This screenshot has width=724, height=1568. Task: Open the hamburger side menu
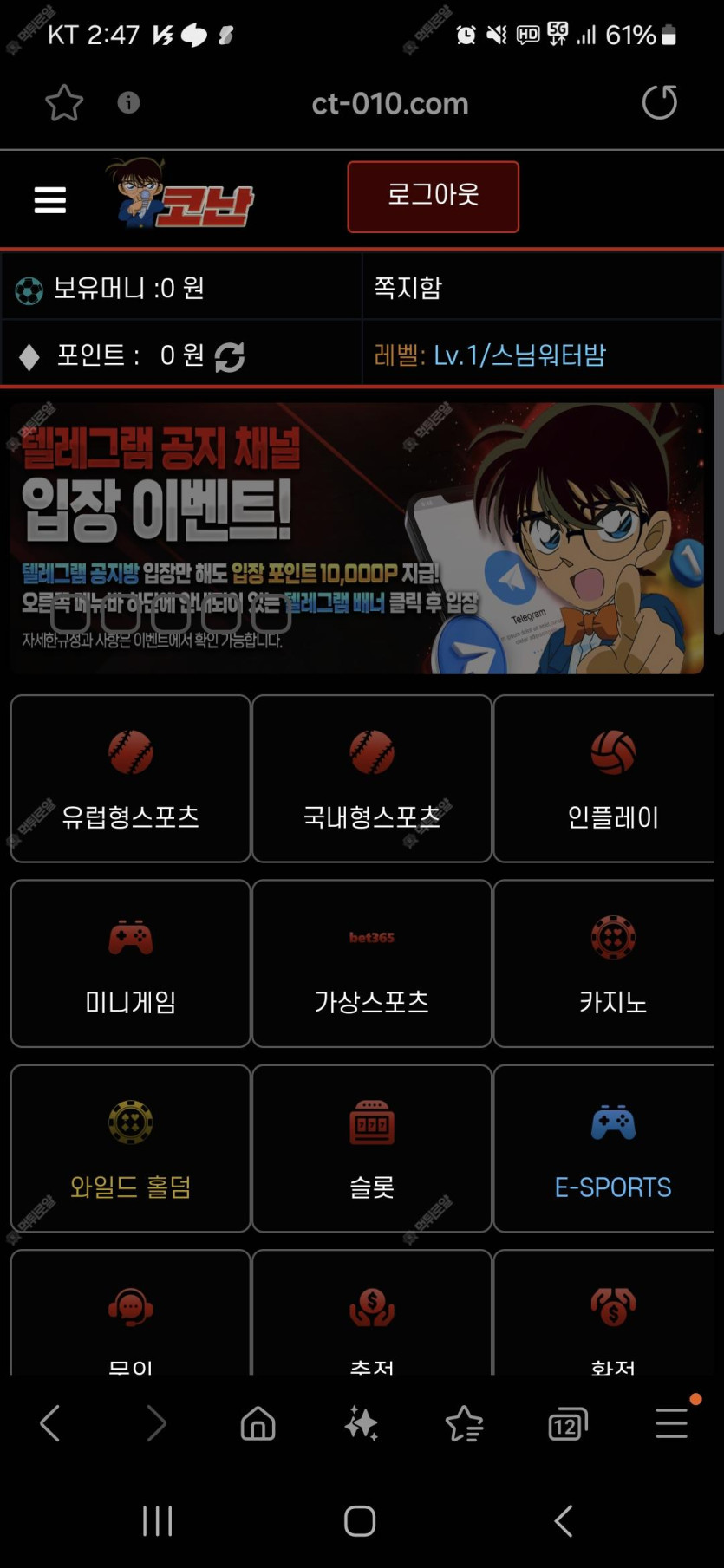pyautogui.click(x=49, y=199)
